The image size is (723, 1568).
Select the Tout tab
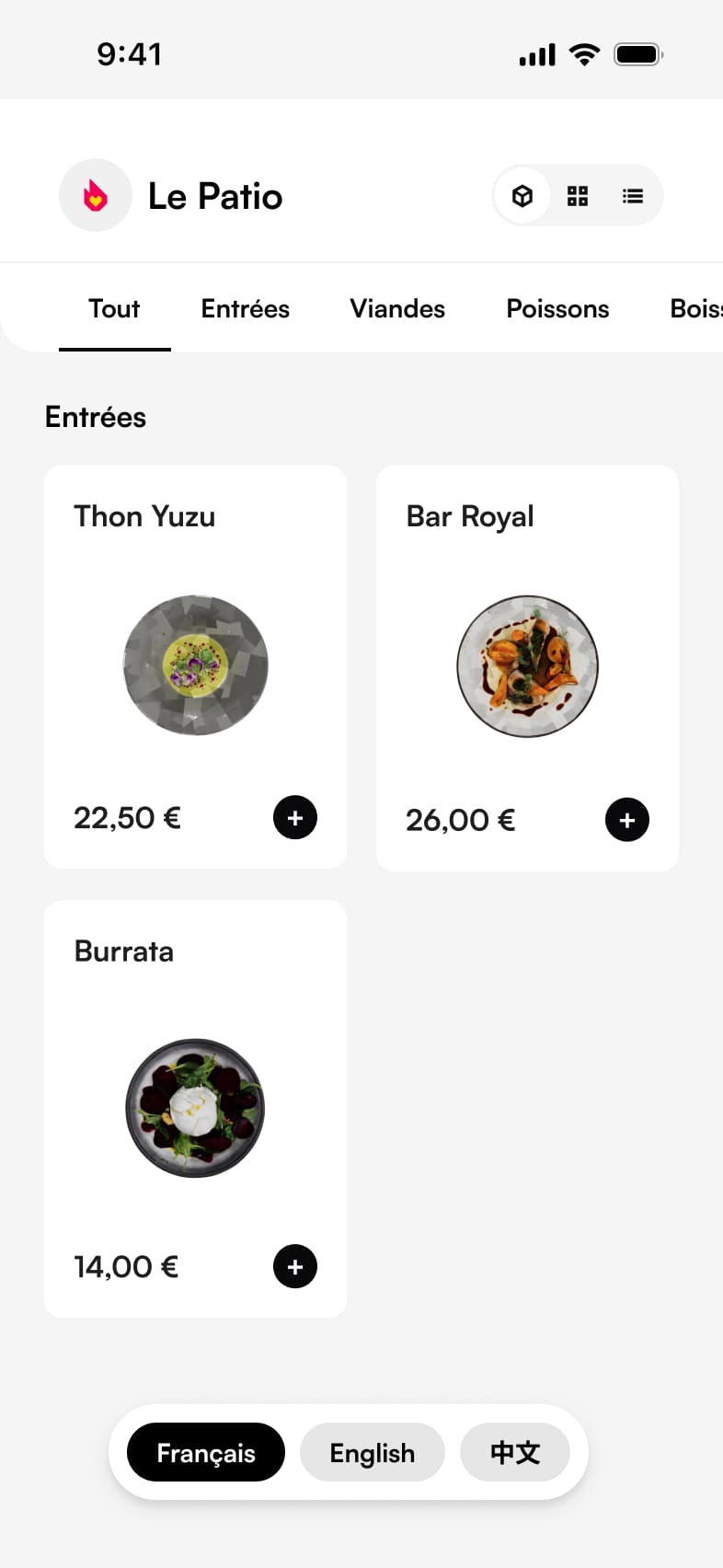click(x=114, y=309)
